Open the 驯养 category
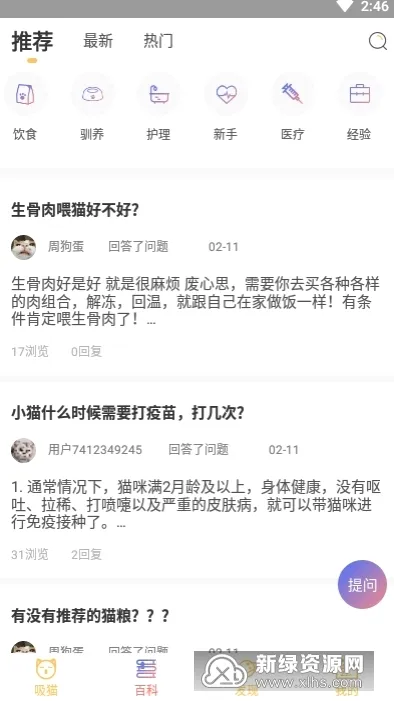The height and width of the screenshot is (701, 394). (92, 108)
